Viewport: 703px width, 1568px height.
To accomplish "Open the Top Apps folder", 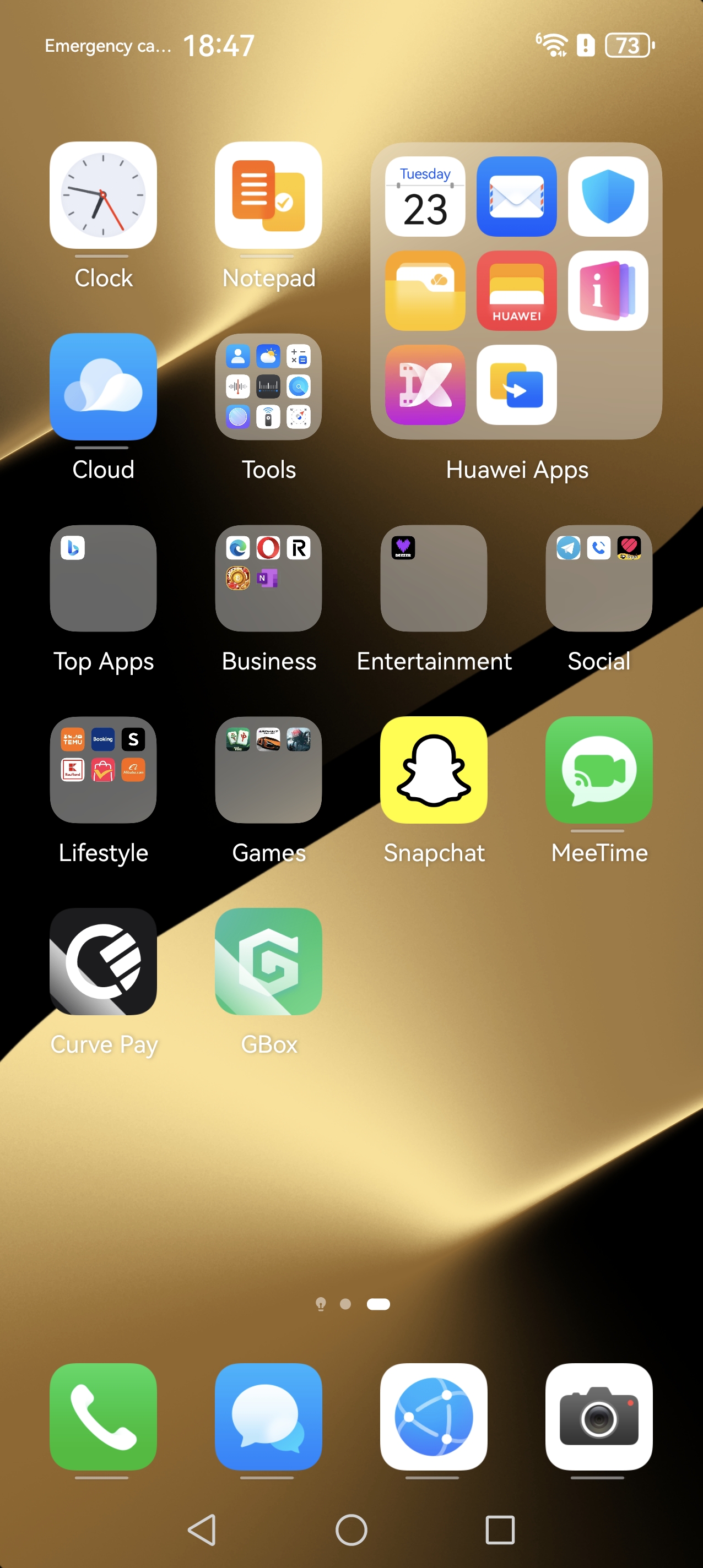I will [x=103, y=578].
